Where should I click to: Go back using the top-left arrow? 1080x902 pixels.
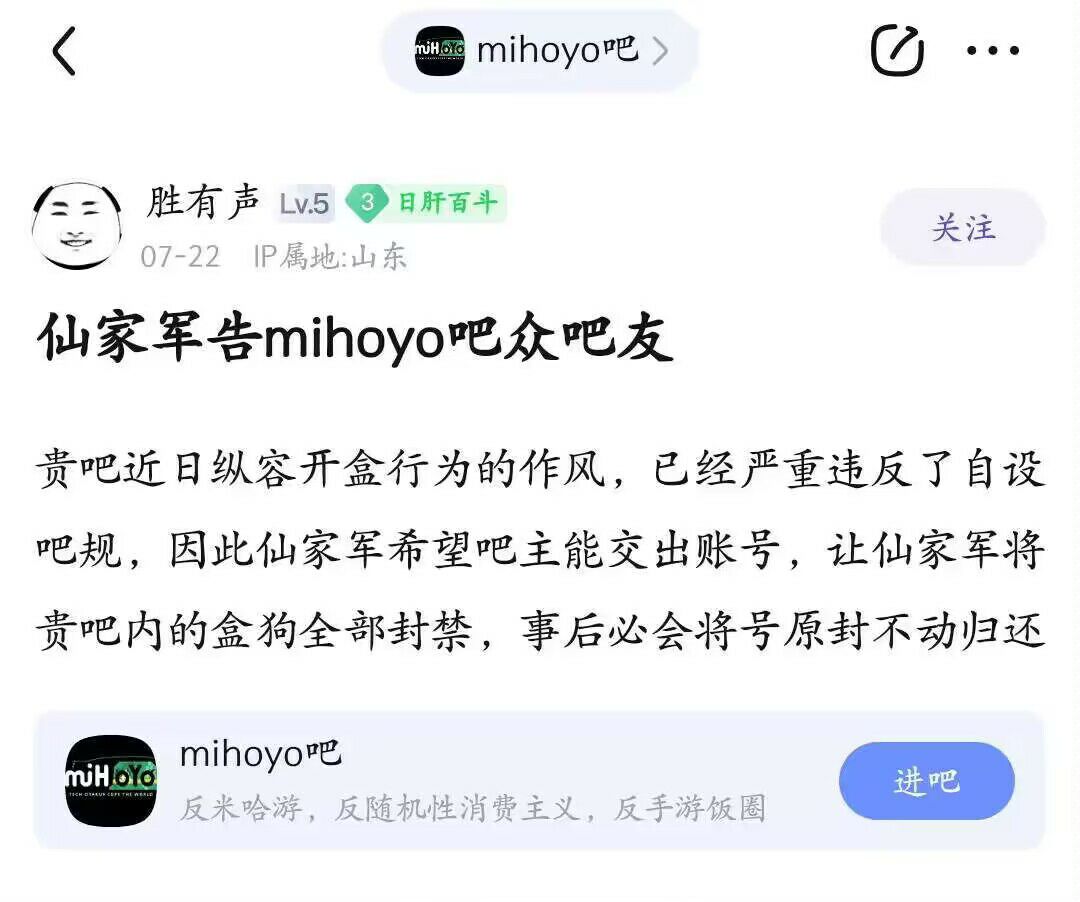(x=64, y=51)
